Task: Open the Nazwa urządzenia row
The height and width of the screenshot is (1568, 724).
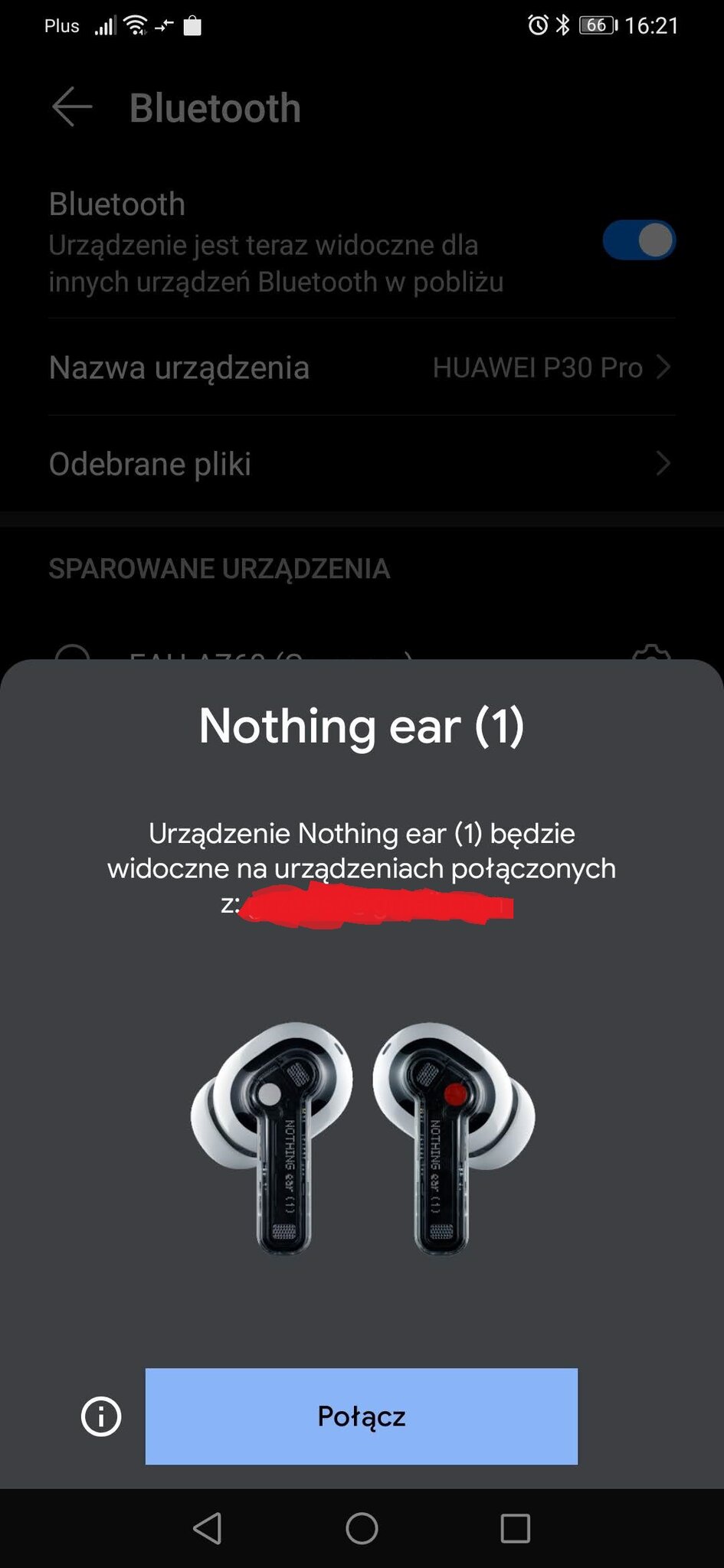Action: 362,367
